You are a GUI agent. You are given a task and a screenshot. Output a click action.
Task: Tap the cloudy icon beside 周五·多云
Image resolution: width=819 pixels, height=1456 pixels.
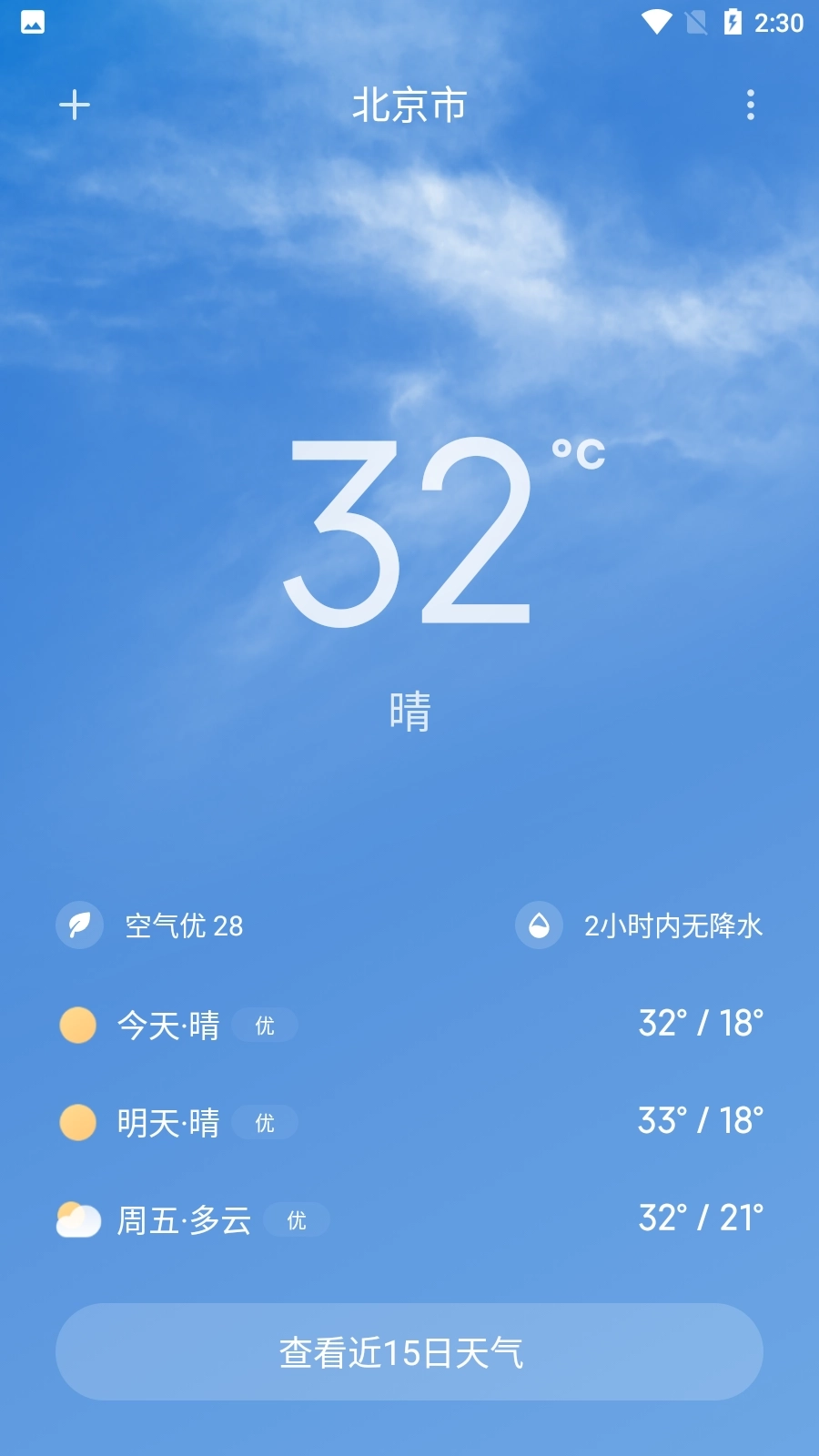(77, 1219)
